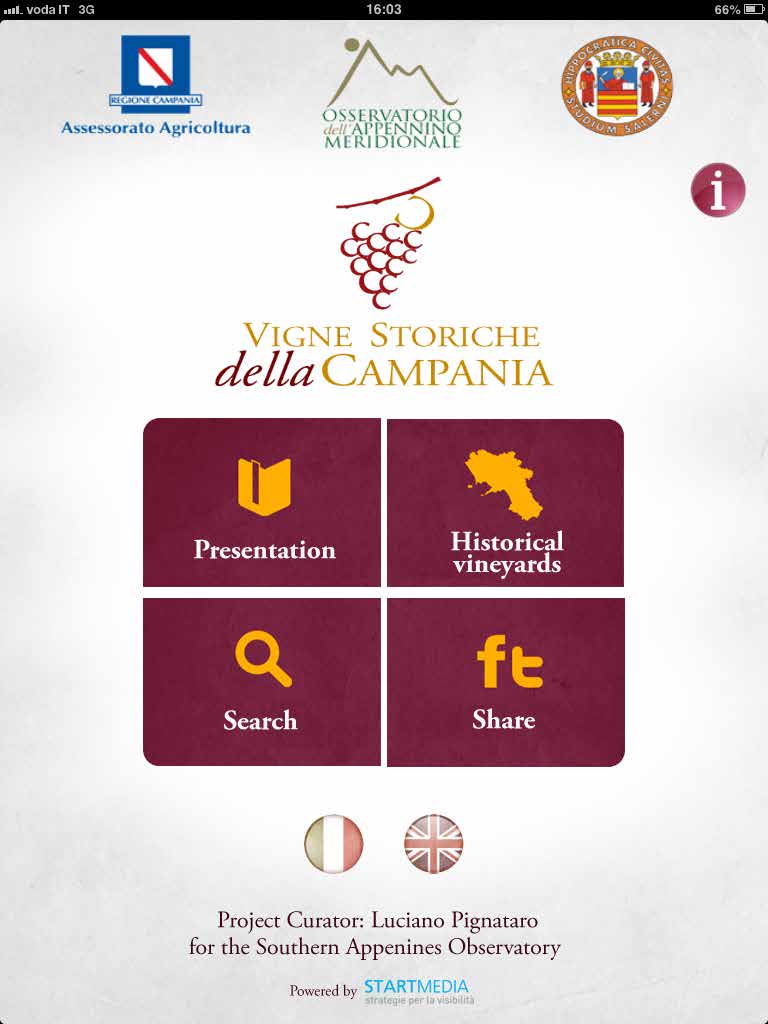Tap the Share tile
This screenshot has height=1024, width=768.
point(505,682)
